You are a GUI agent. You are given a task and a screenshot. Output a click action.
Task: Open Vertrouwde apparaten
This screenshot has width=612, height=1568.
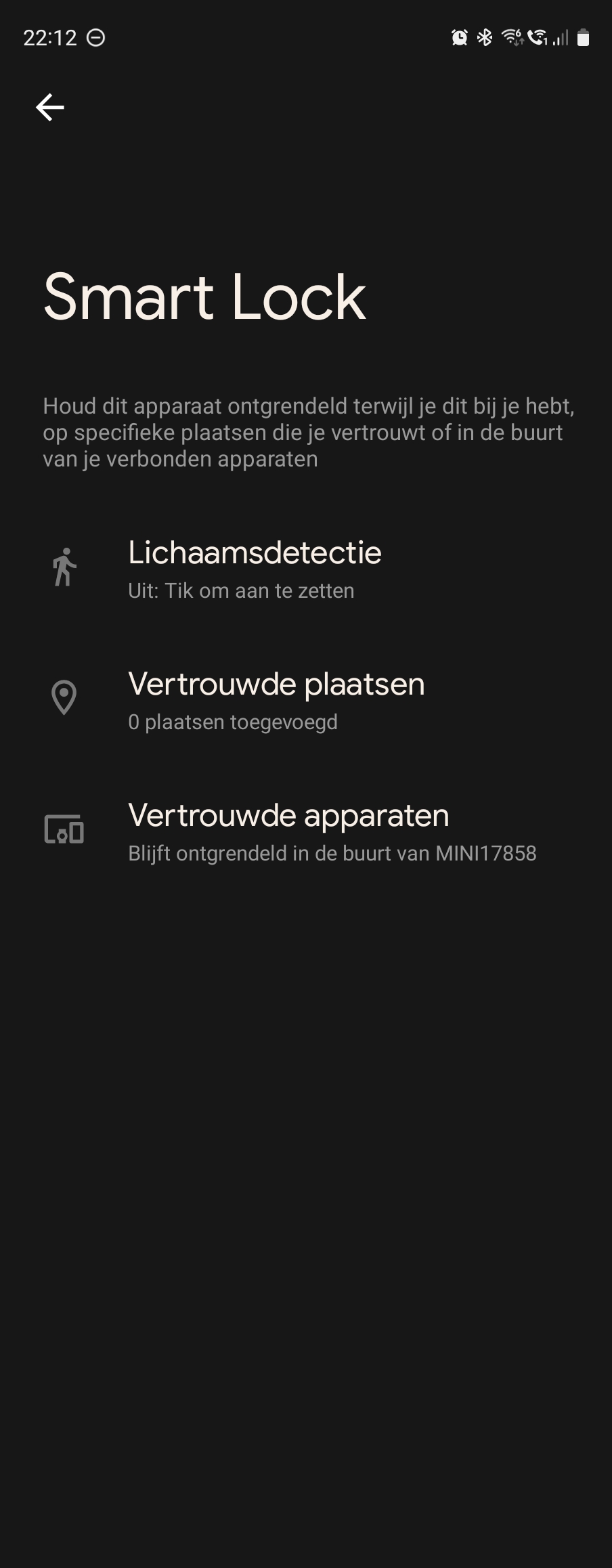point(288,831)
